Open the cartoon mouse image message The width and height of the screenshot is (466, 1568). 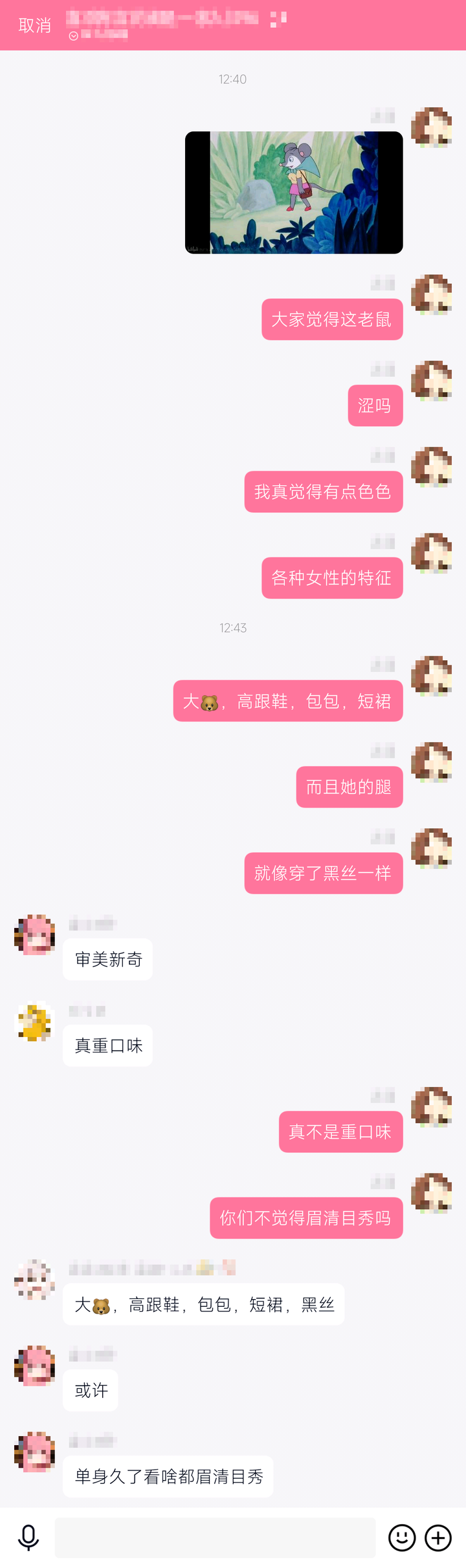(x=294, y=193)
